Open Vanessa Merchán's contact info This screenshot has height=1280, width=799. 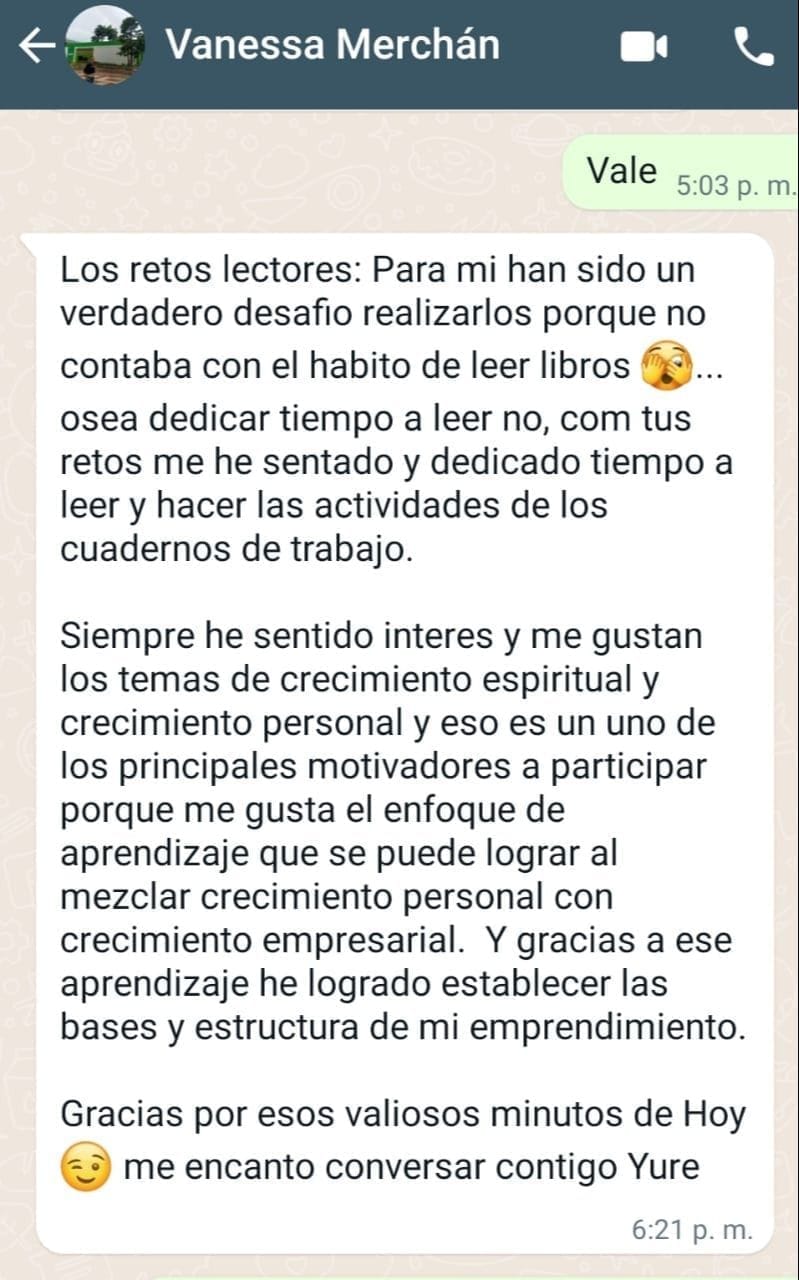point(331,45)
